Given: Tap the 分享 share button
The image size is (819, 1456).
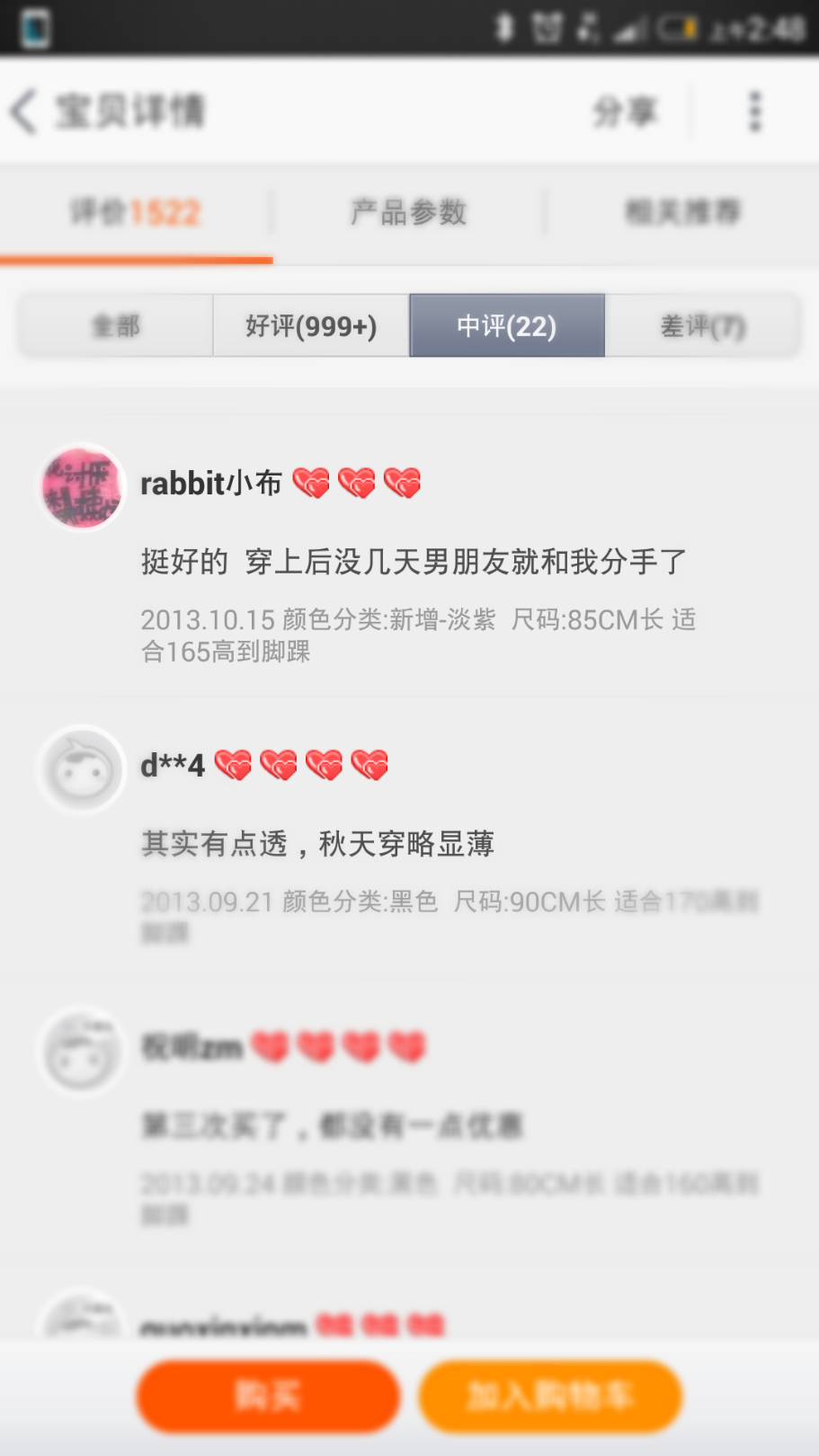Looking at the screenshot, I should (x=625, y=112).
